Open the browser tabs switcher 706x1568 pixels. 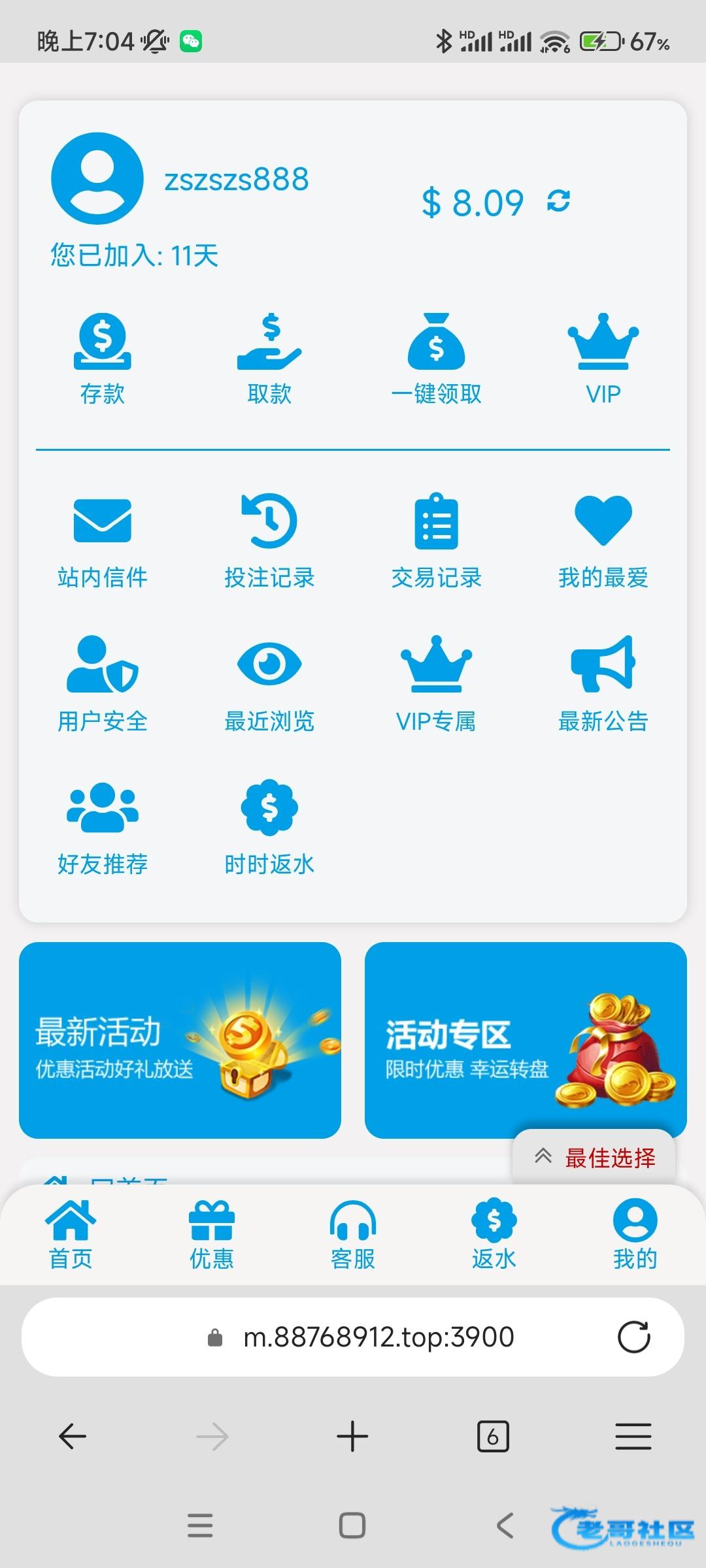pos(493,1436)
